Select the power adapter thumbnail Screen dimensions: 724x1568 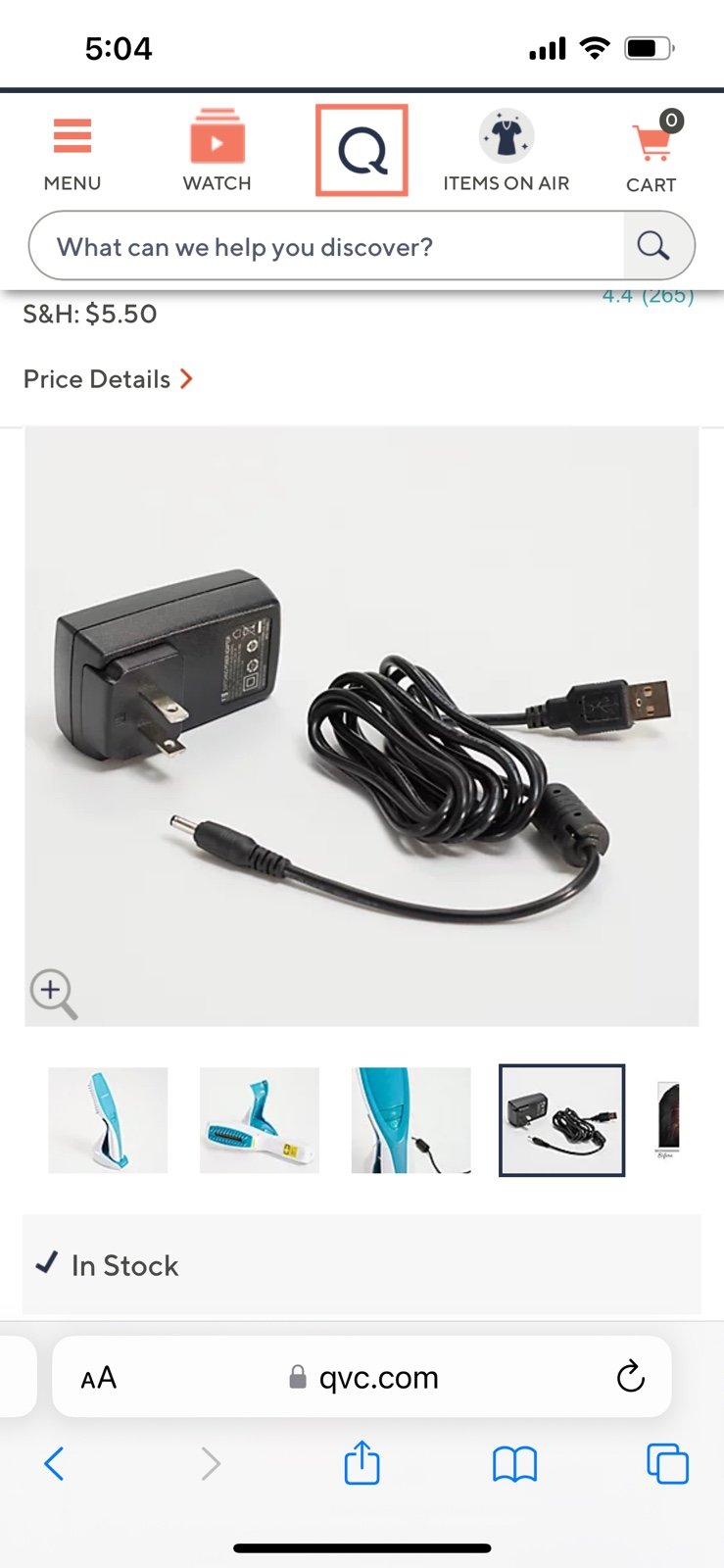point(562,1120)
